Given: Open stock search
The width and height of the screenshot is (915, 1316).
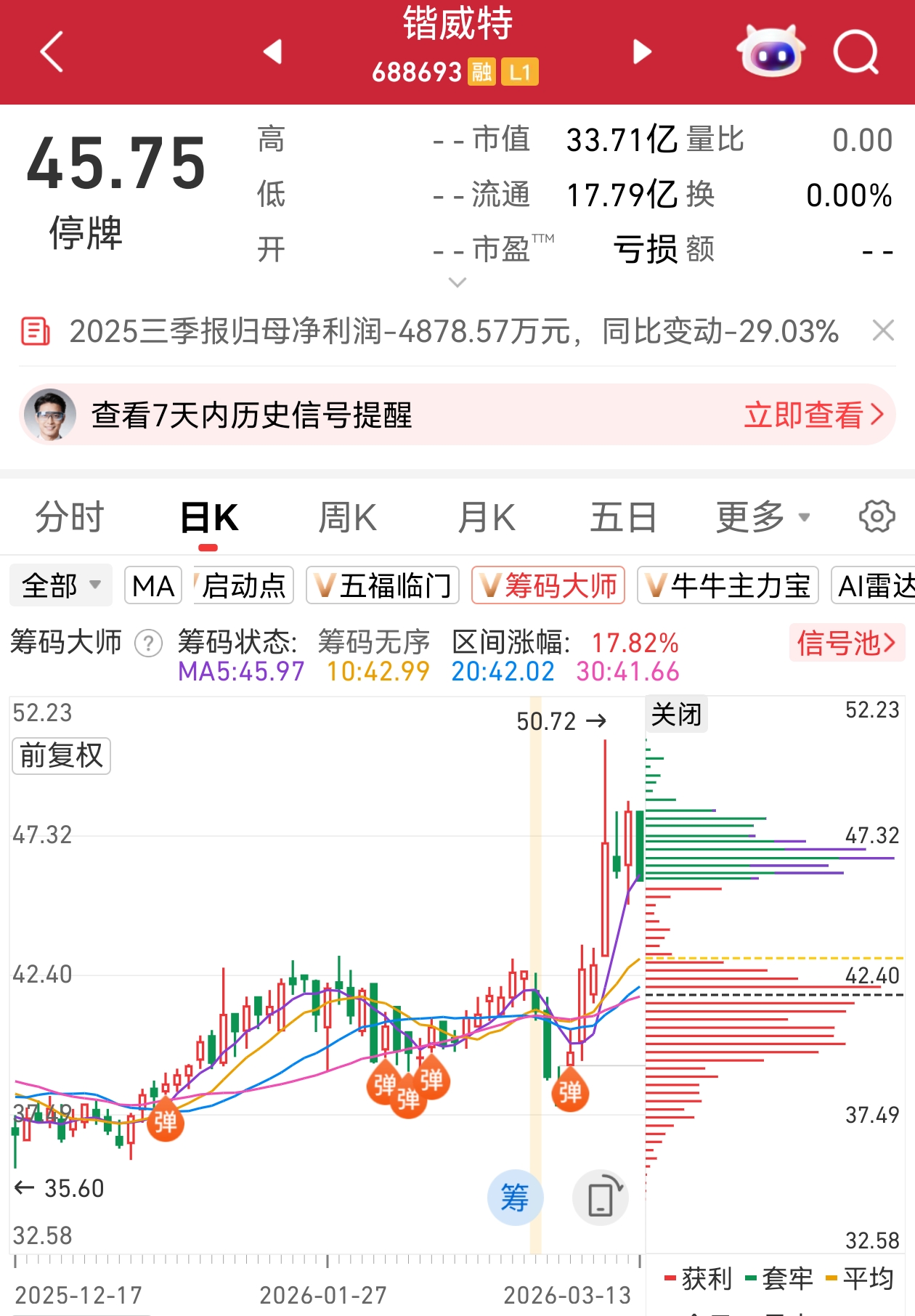Looking at the screenshot, I should tap(856, 52).
